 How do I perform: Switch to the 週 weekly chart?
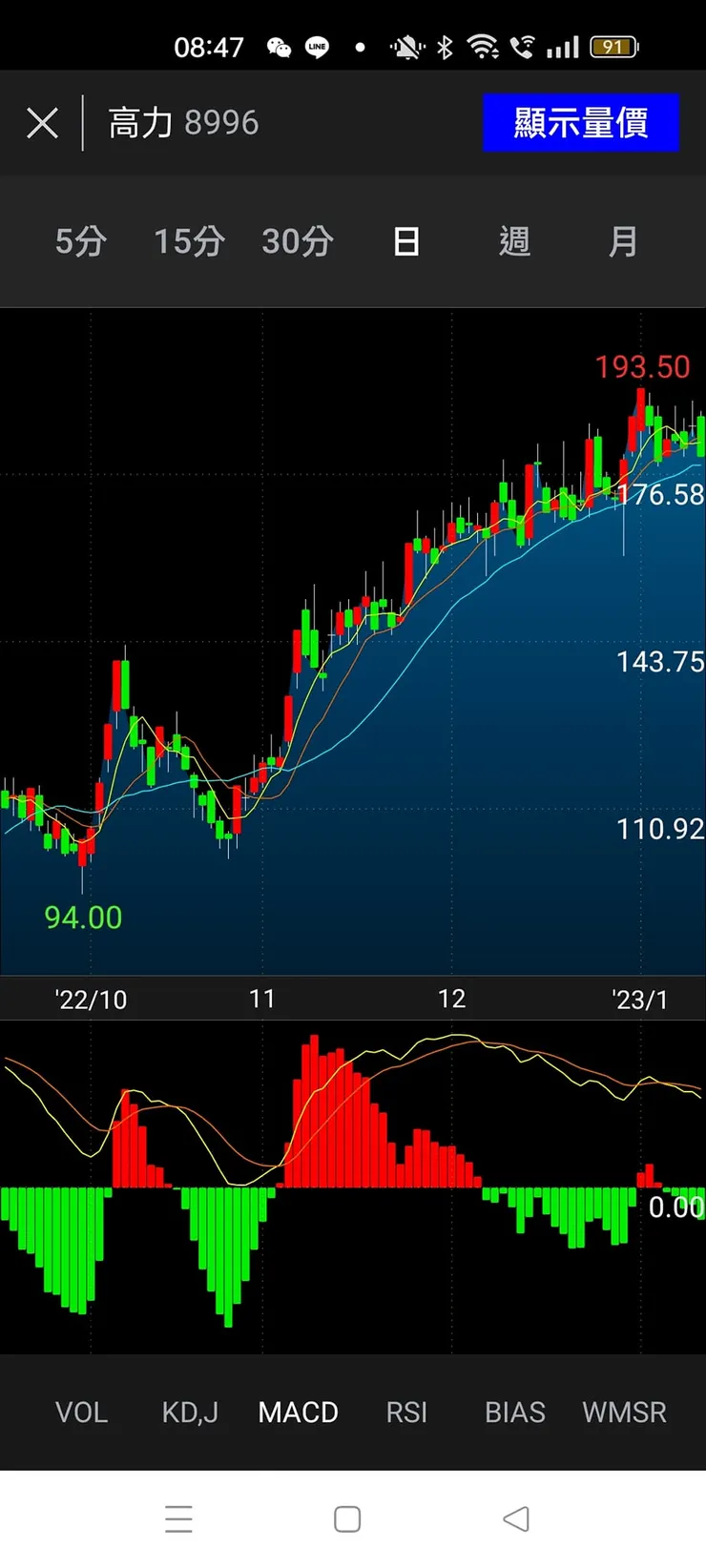coord(514,241)
